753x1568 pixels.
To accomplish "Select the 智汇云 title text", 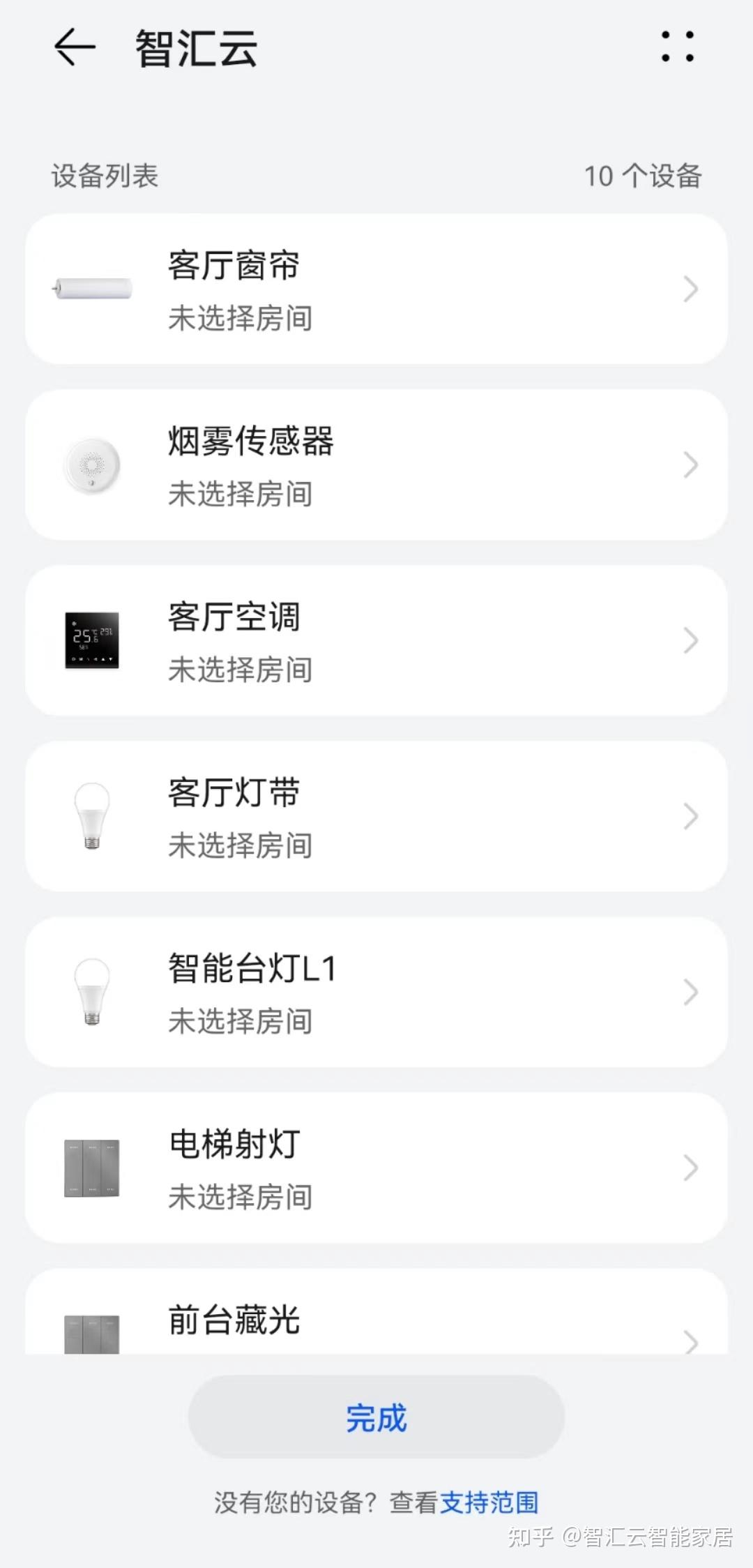I will (195, 47).
